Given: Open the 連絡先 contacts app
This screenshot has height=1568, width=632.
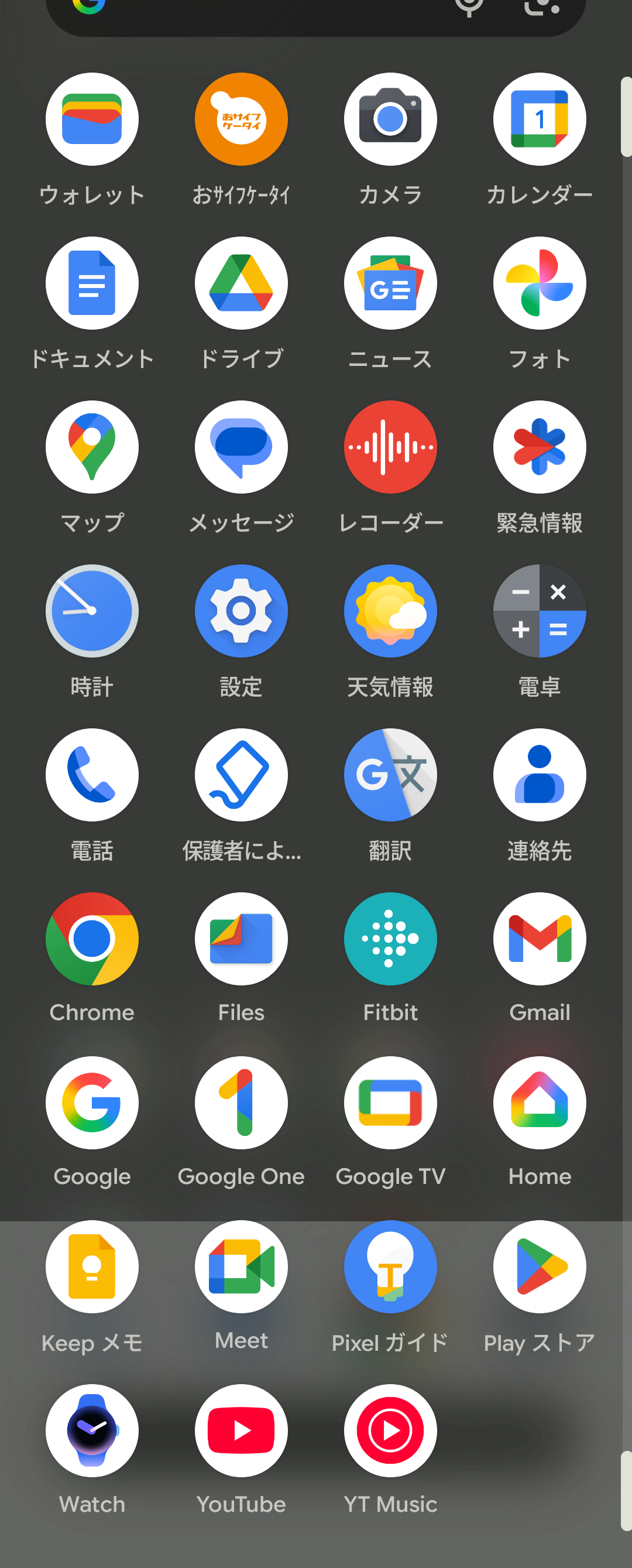Looking at the screenshot, I should pos(539,774).
